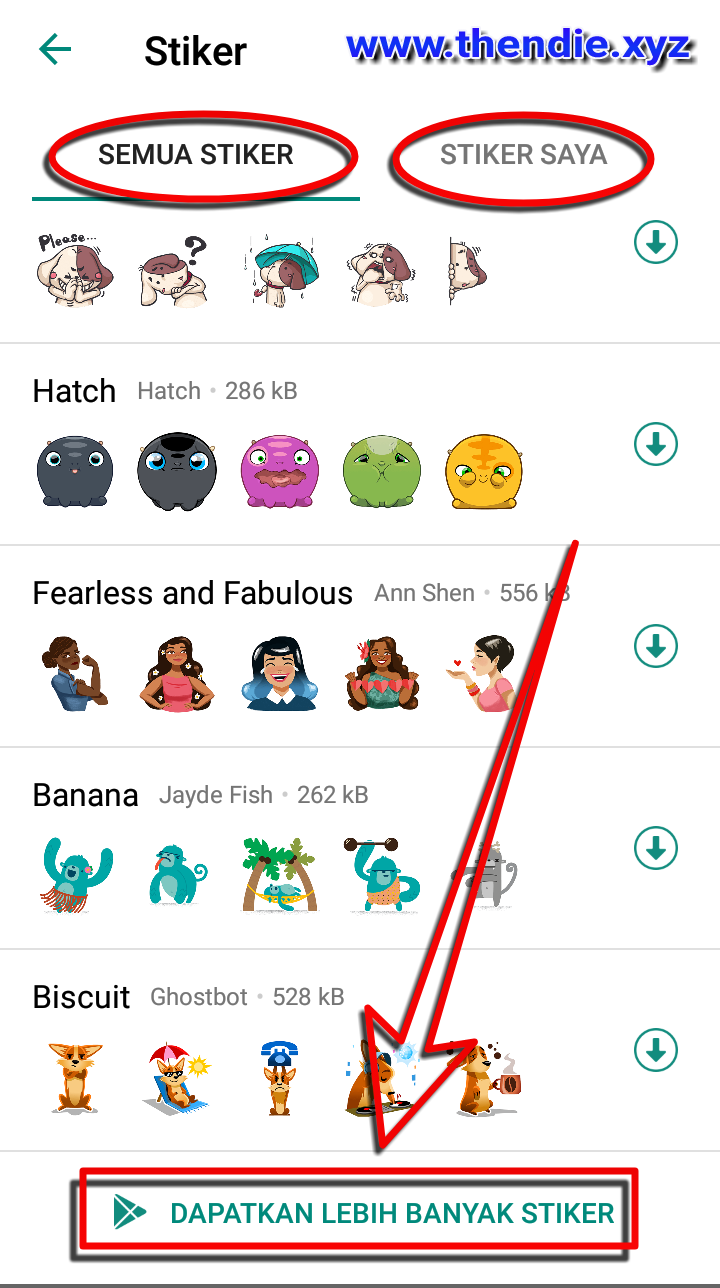Download the dog sticker pack at the top
The image size is (720, 1288).
point(656,242)
